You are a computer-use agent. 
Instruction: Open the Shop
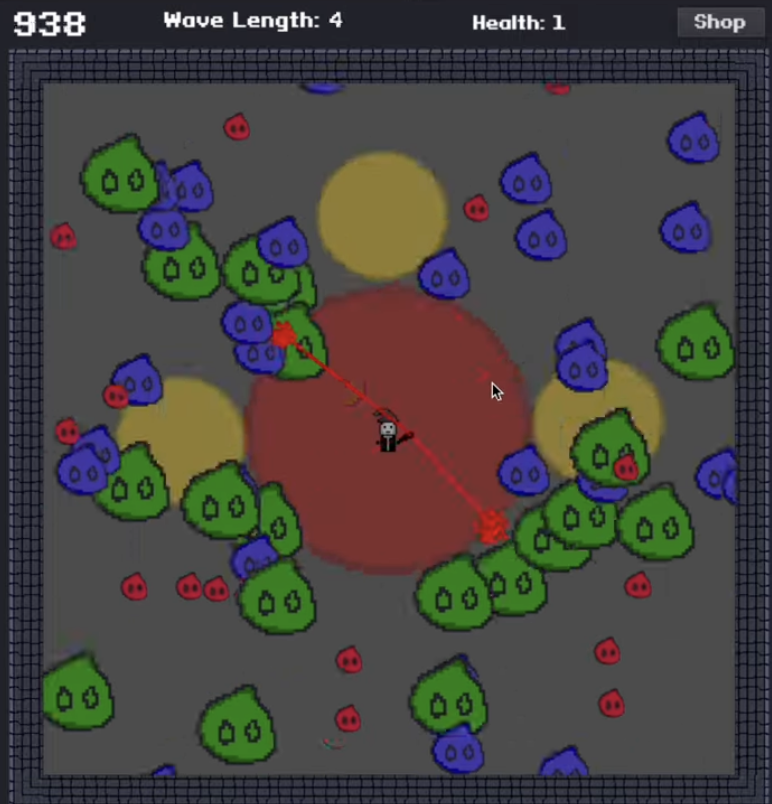[719, 22]
